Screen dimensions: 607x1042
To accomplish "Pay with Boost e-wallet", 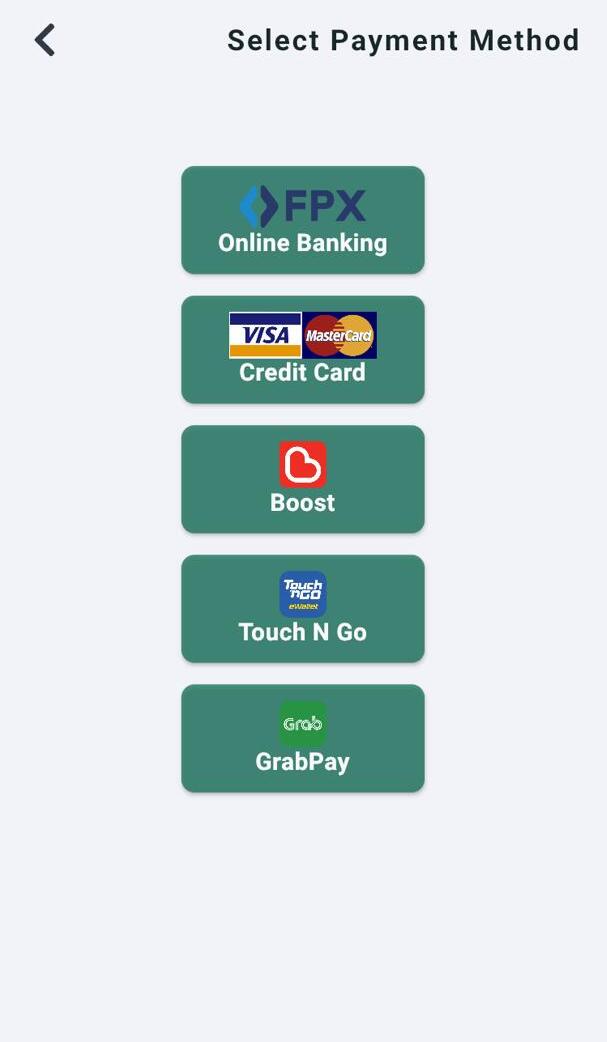I will pos(302,479).
